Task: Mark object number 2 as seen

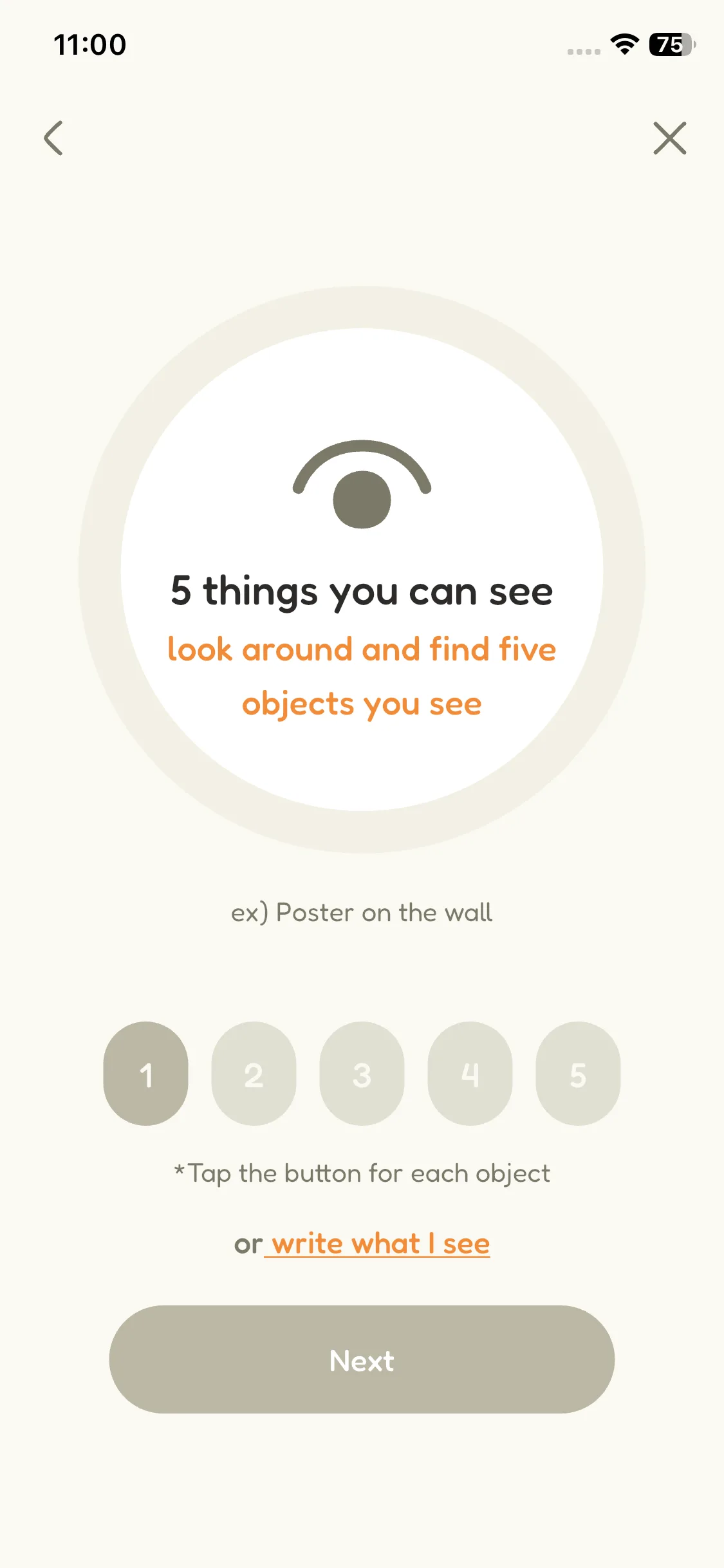Action: coord(254,1073)
